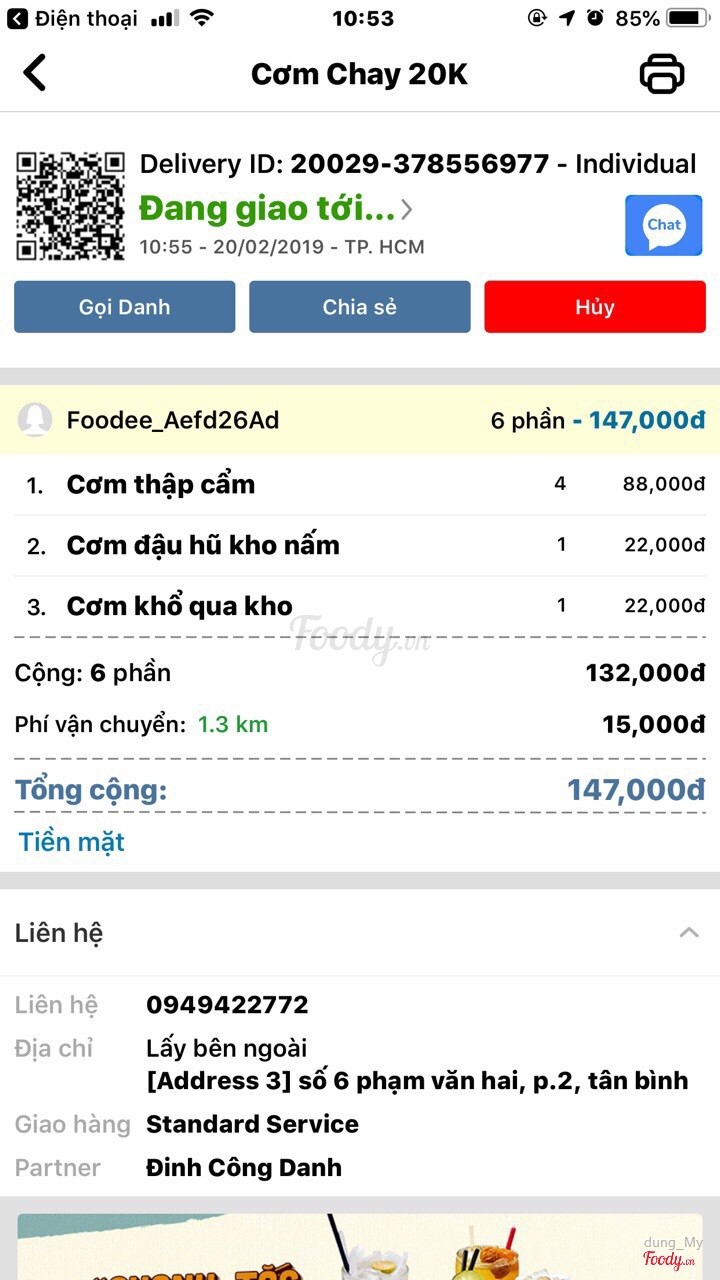Open the Đang giao tới delivery status

[x=275, y=209]
